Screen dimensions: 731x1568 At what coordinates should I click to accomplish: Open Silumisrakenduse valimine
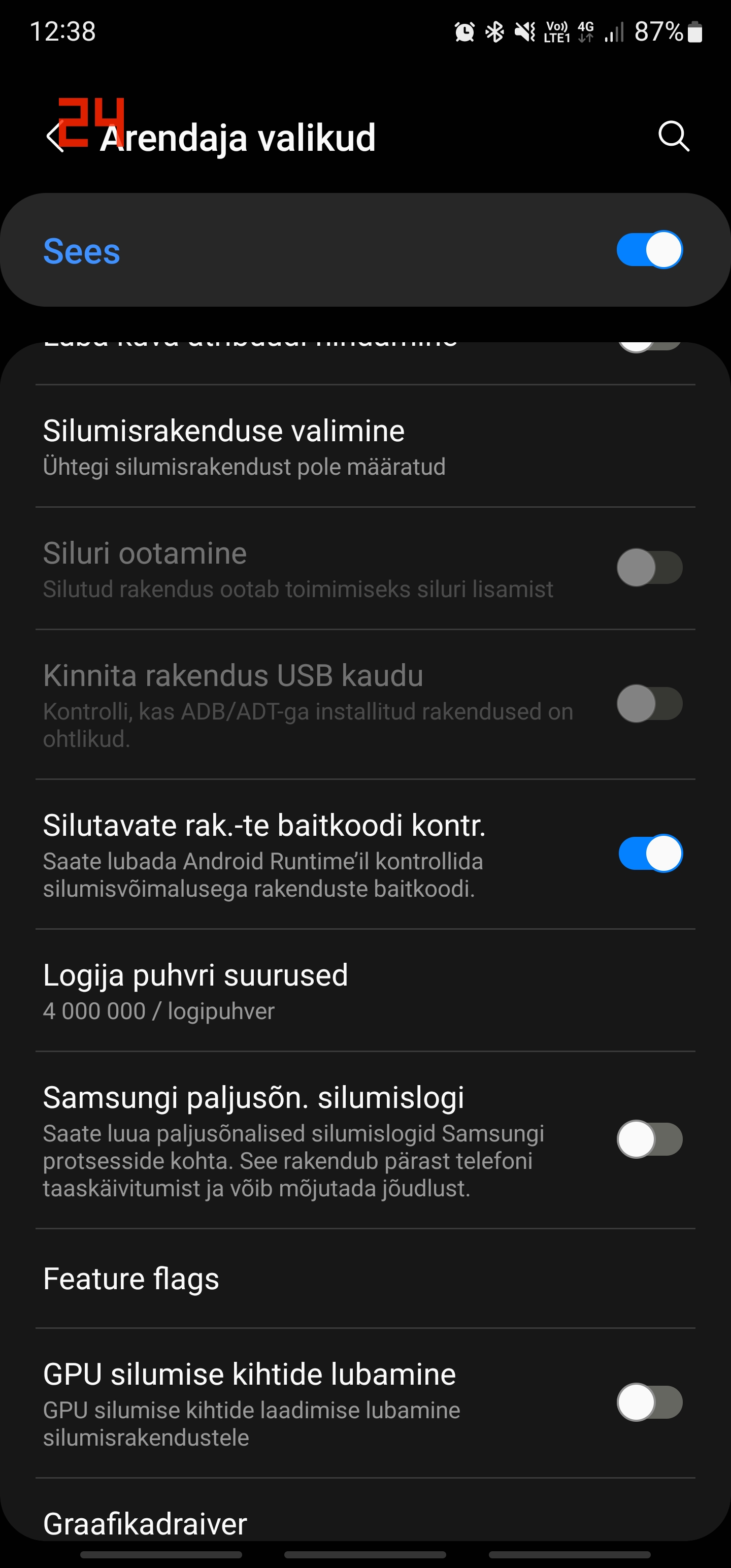click(x=365, y=446)
